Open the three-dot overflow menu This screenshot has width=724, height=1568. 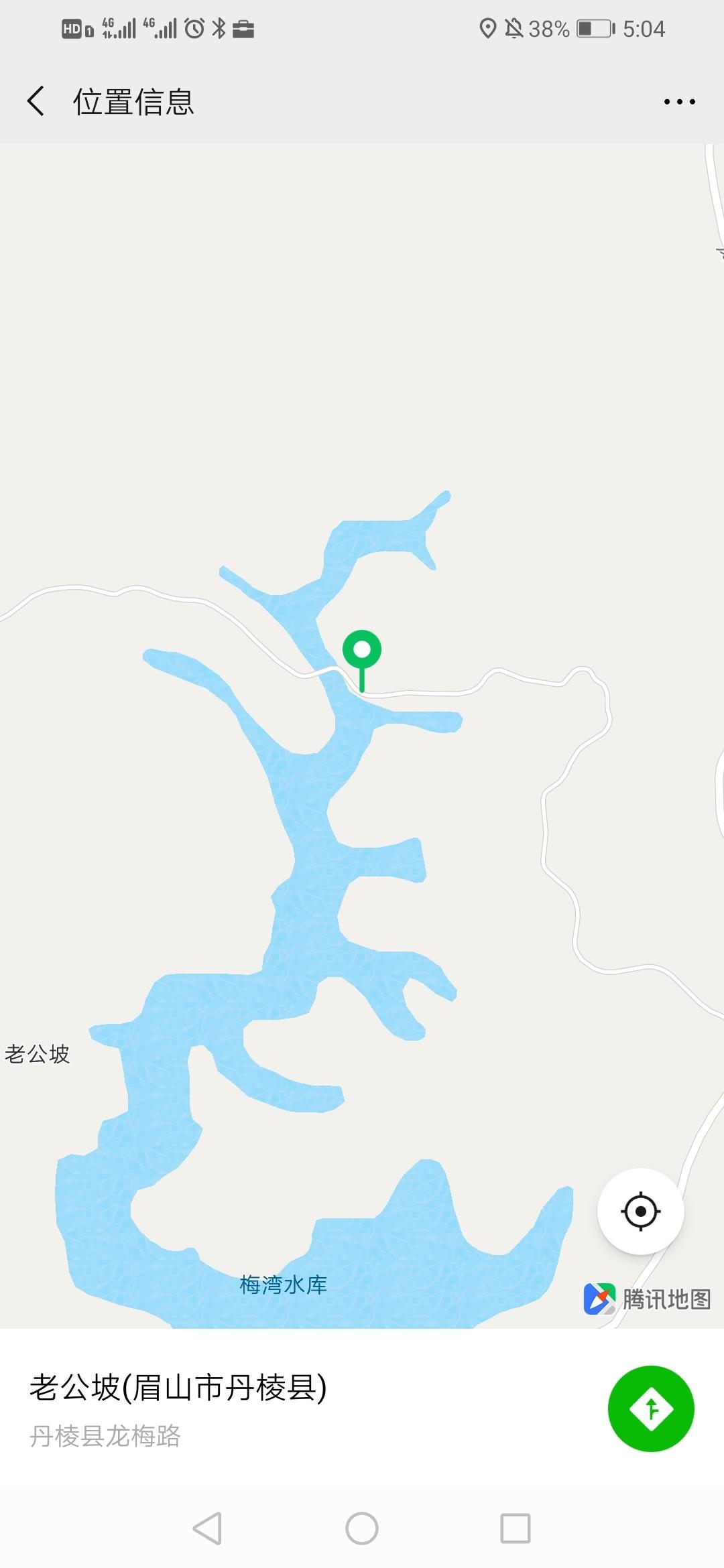click(679, 102)
